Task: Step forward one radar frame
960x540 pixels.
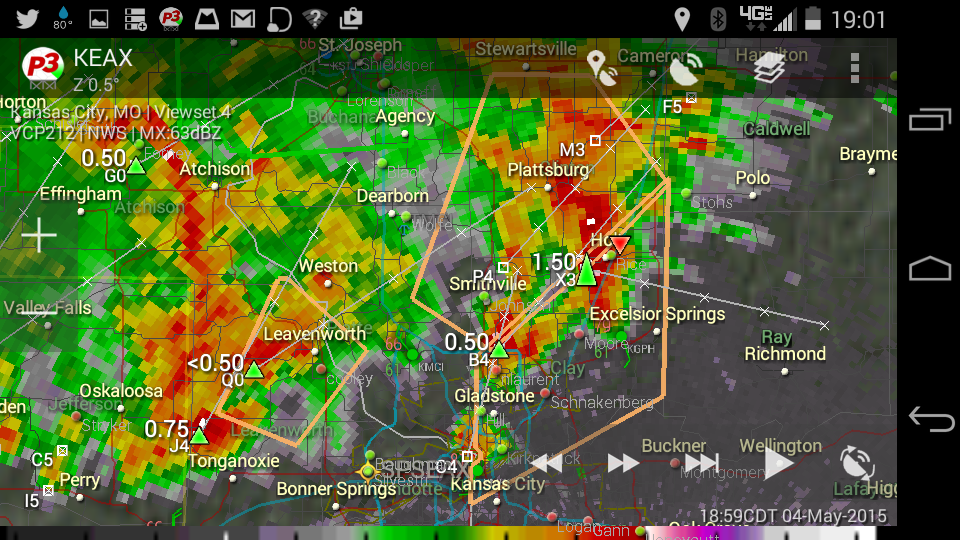Action: pos(623,463)
